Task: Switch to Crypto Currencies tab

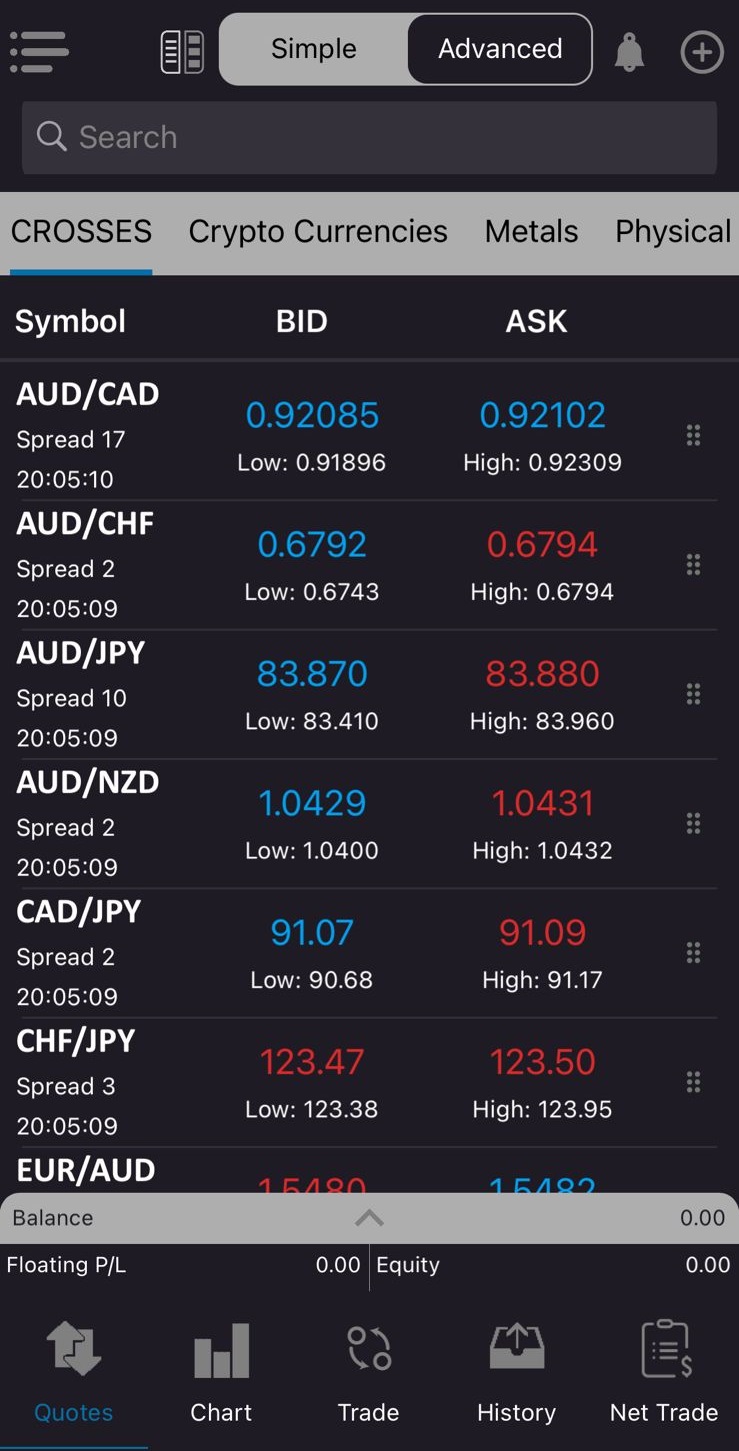Action: 318,231
